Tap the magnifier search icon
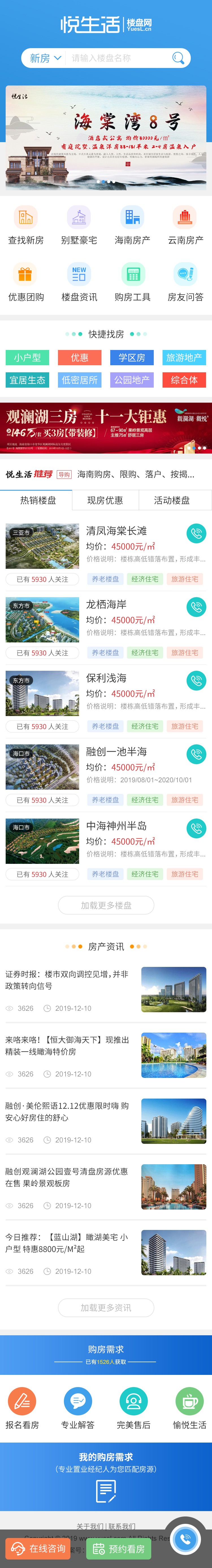This screenshot has height=1568, width=212. tap(178, 58)
